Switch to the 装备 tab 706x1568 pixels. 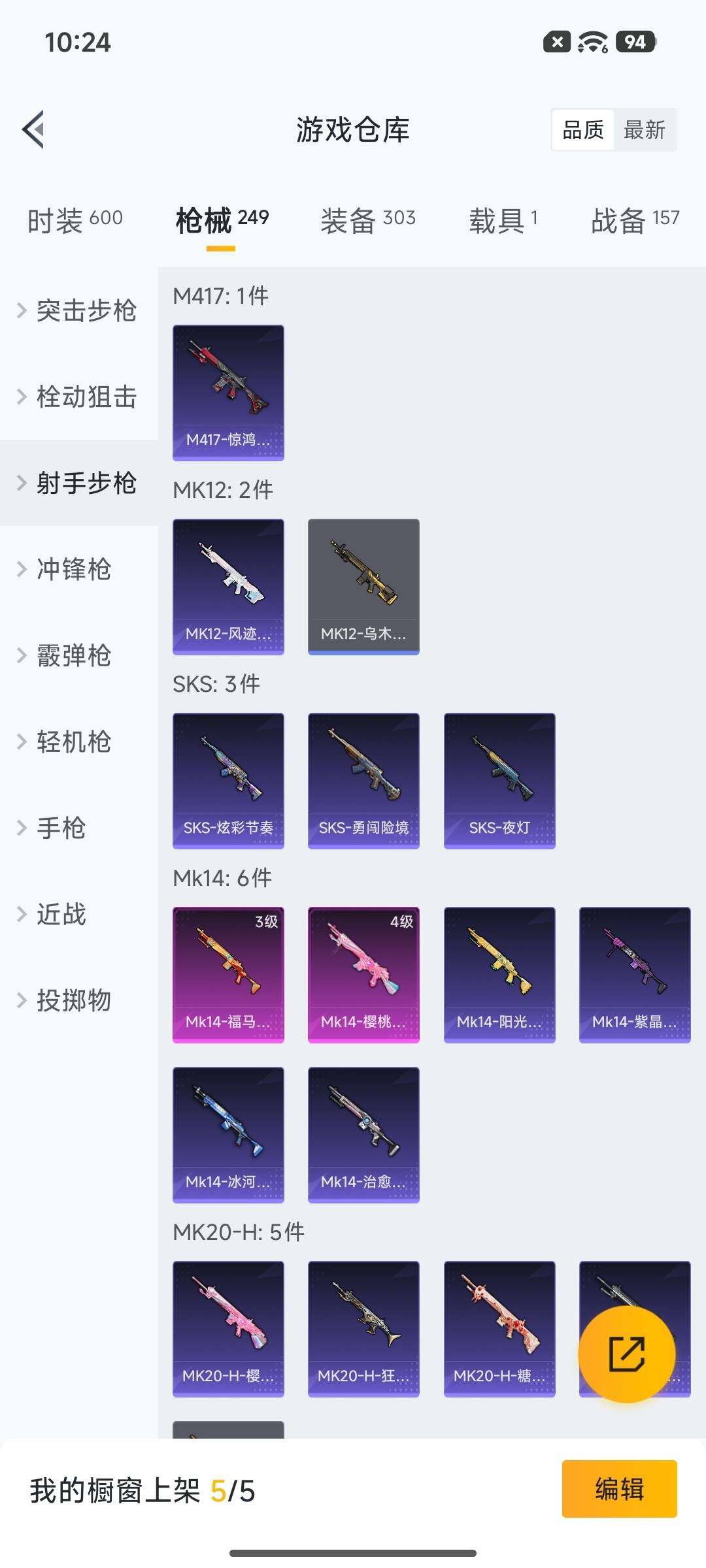(x=367, y=220)
